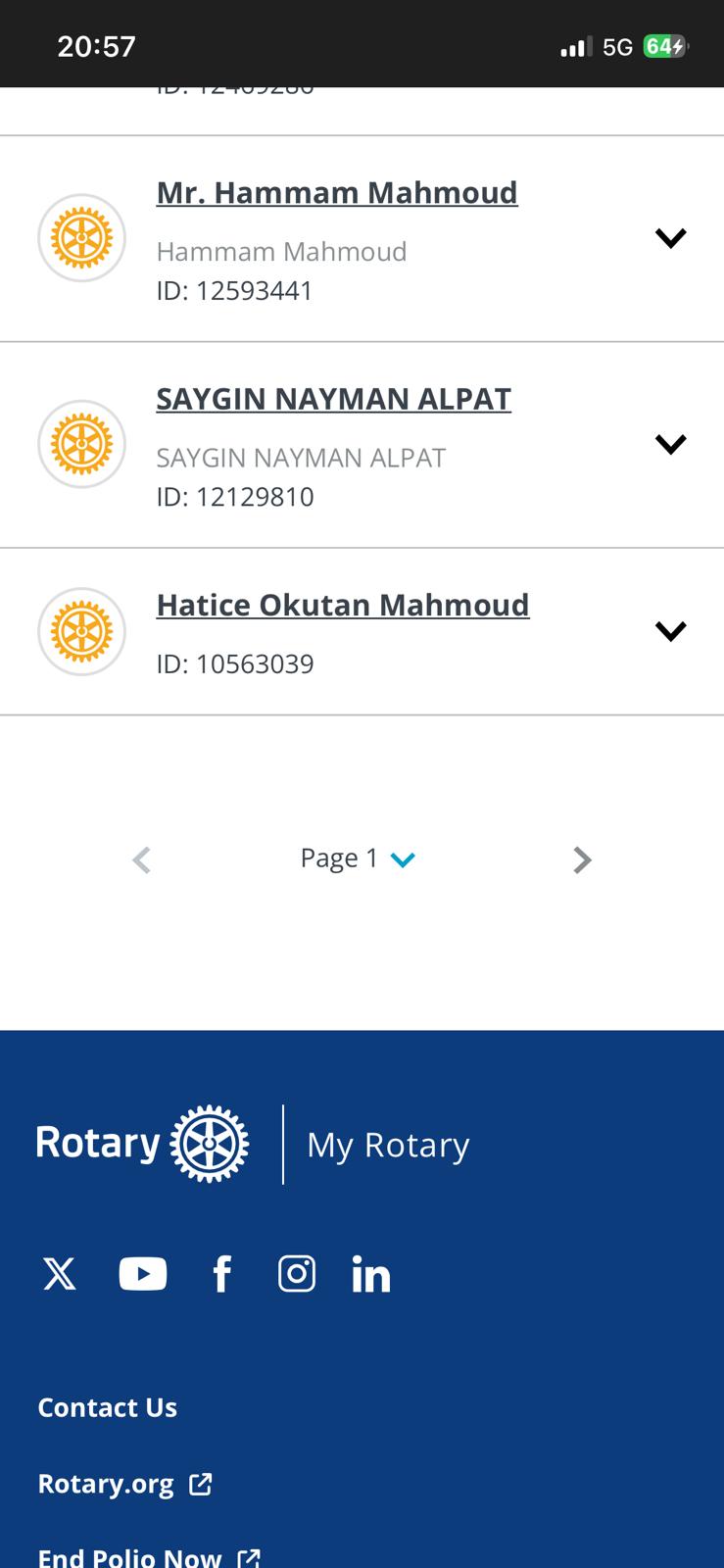
Task: Open SAYGIN NAYMAN ALPAT profile link
Action: pyautogui.click(x=333, y=399)
